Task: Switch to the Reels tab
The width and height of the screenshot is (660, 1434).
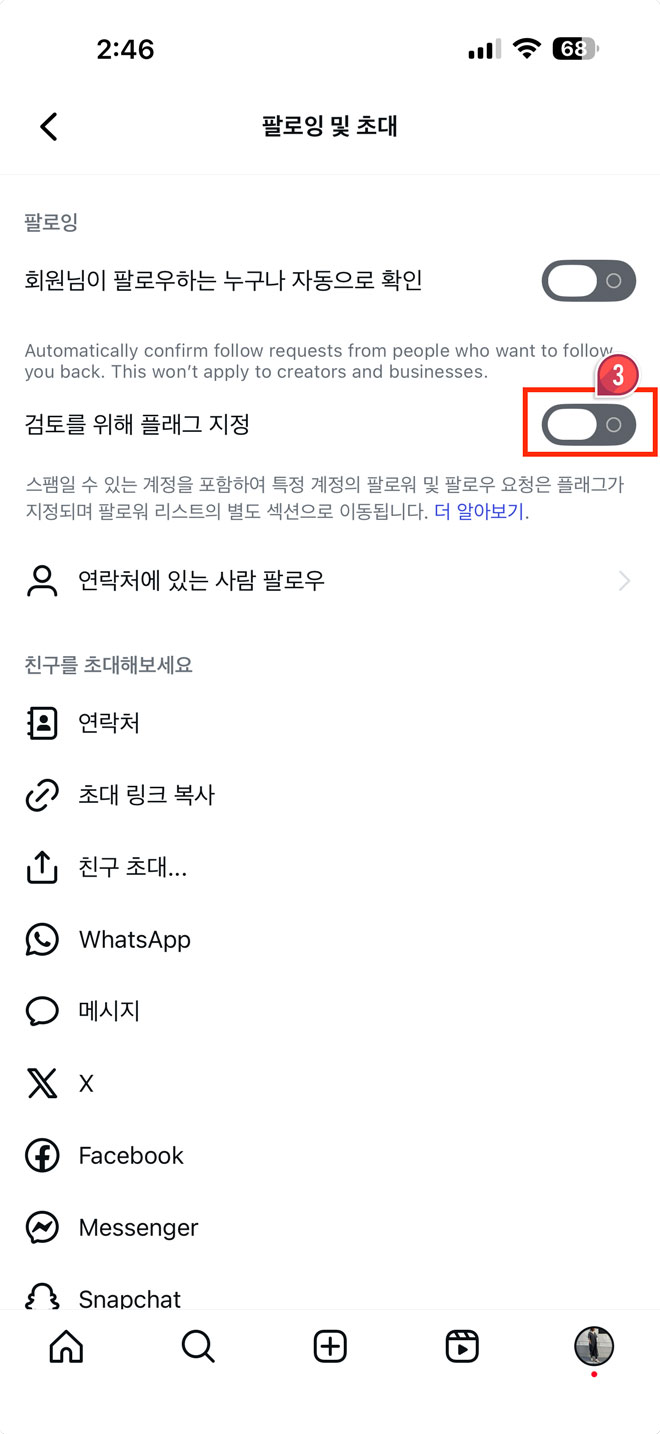Action: [462, 1347]
